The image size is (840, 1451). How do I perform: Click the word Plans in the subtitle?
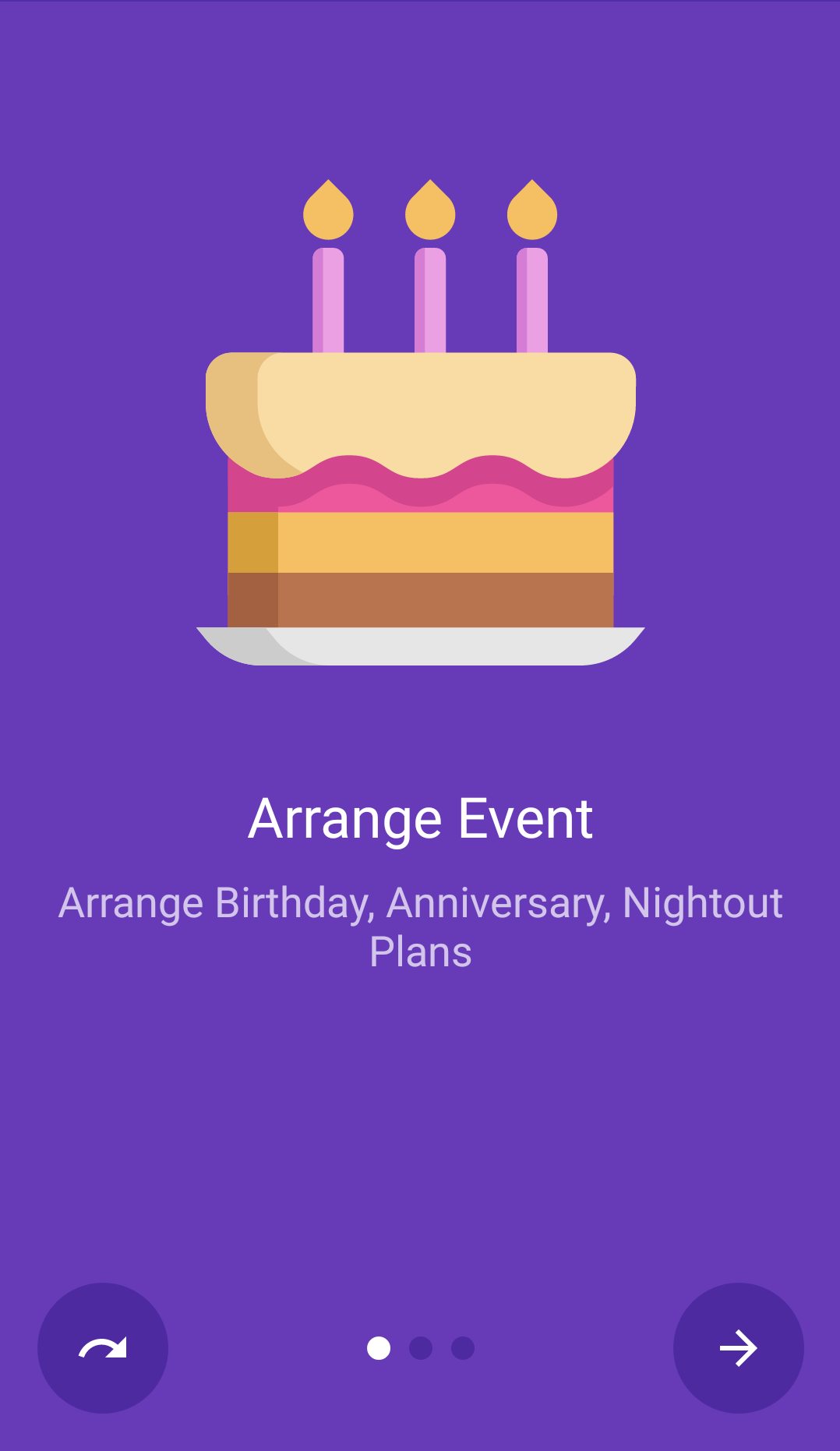420,951
